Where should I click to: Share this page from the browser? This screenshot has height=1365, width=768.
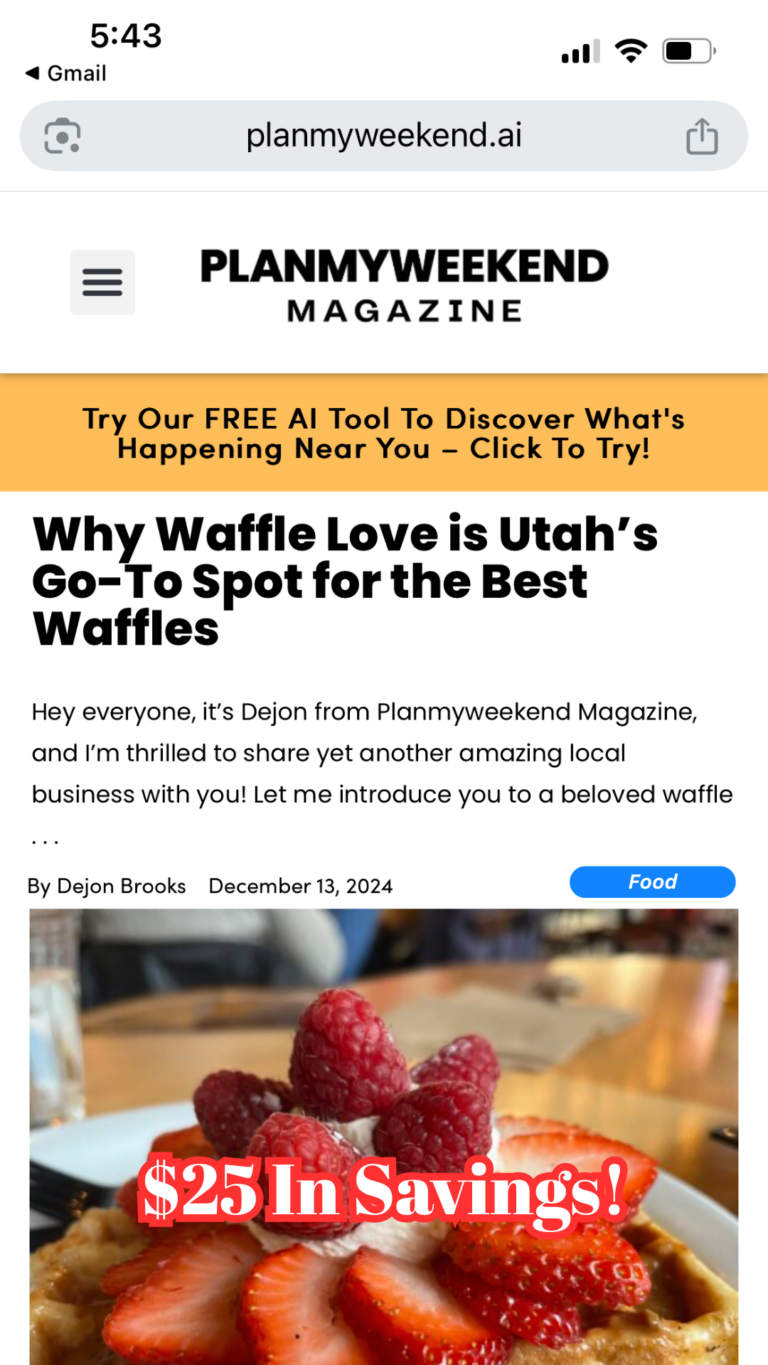(x=702, y=136)
